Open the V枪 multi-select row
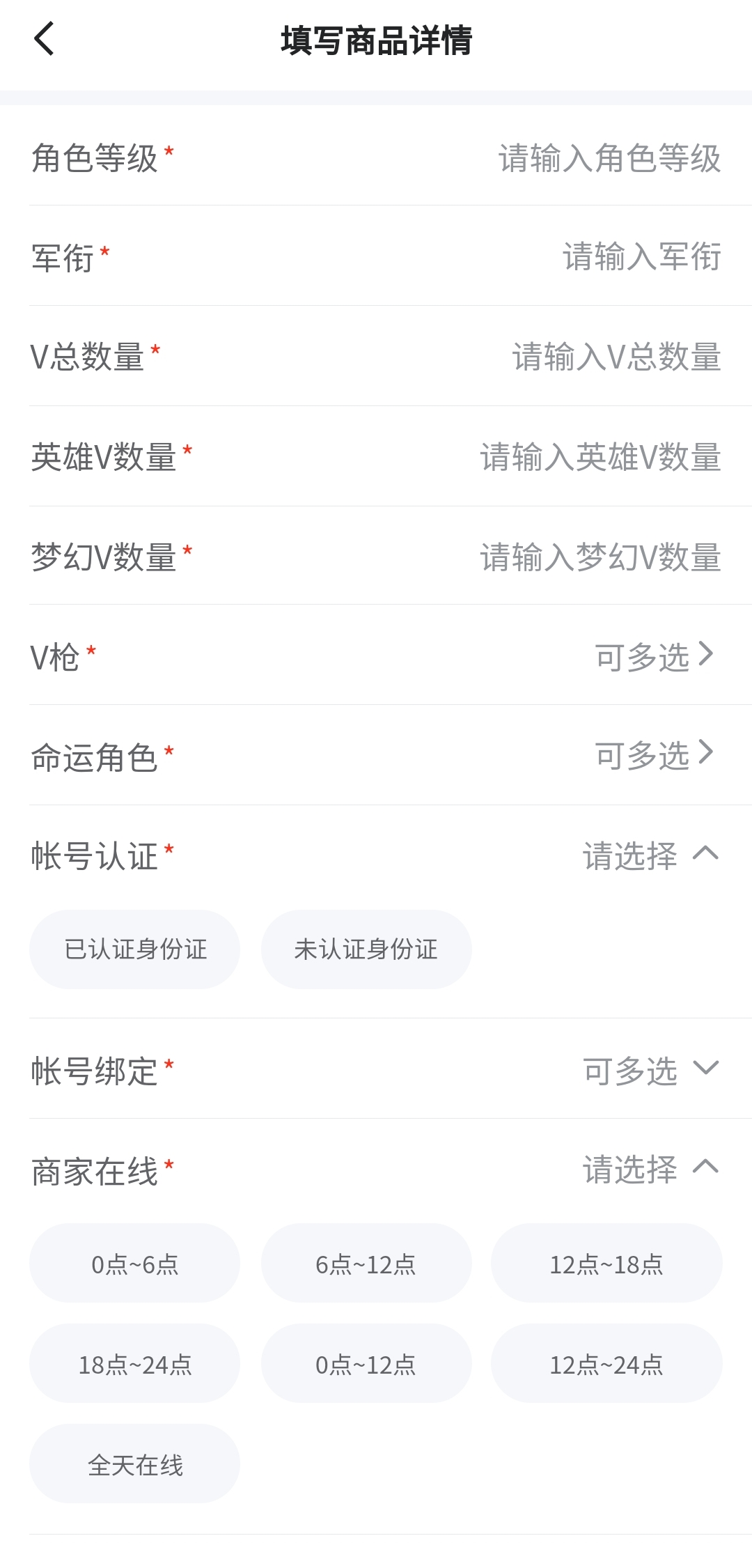Image resolution: width=752 pixels, height=1568 pixels. point(653,657)
